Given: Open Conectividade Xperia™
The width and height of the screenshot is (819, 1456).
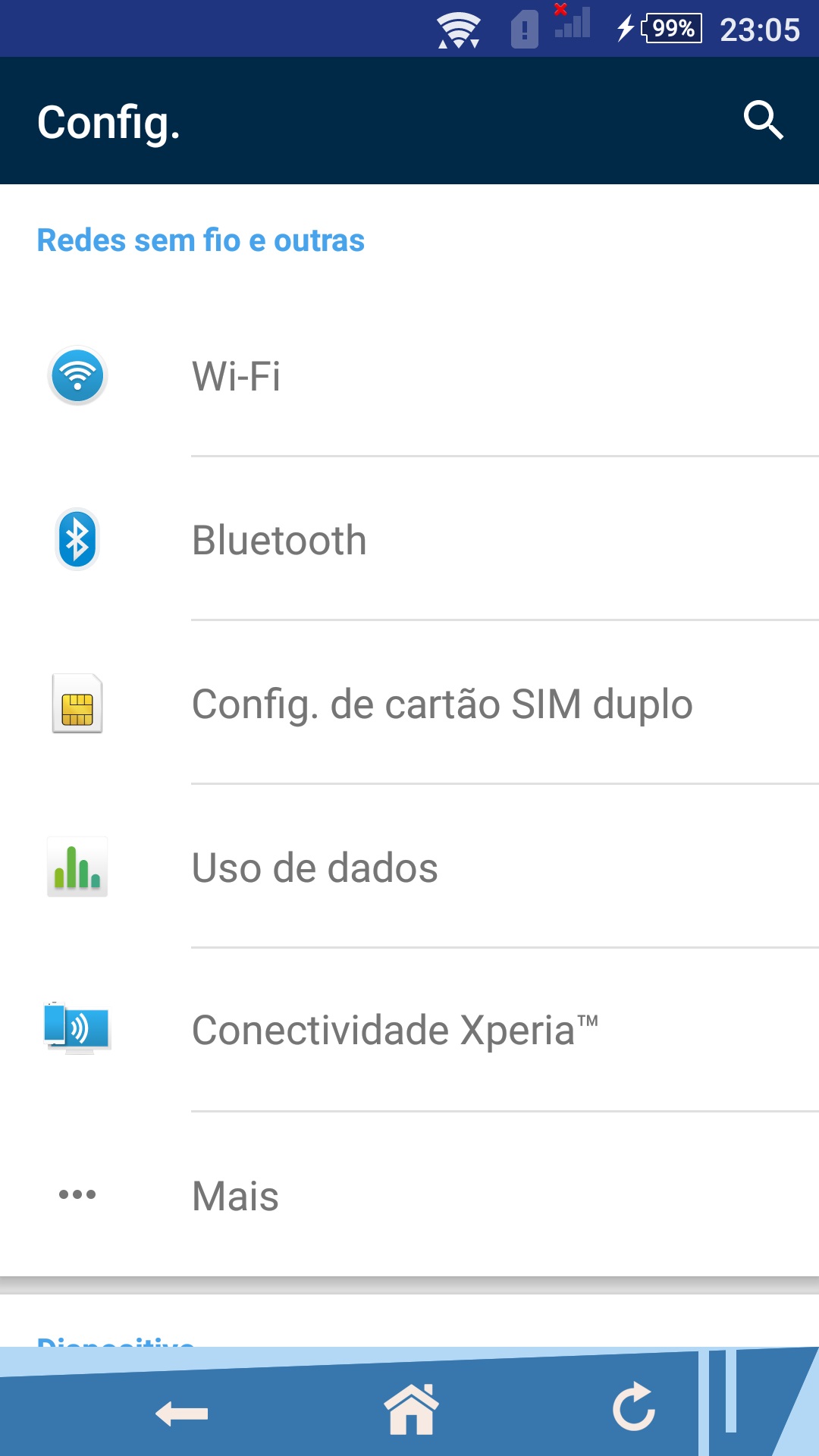Looking at the screenshot, I should 409,1031.
